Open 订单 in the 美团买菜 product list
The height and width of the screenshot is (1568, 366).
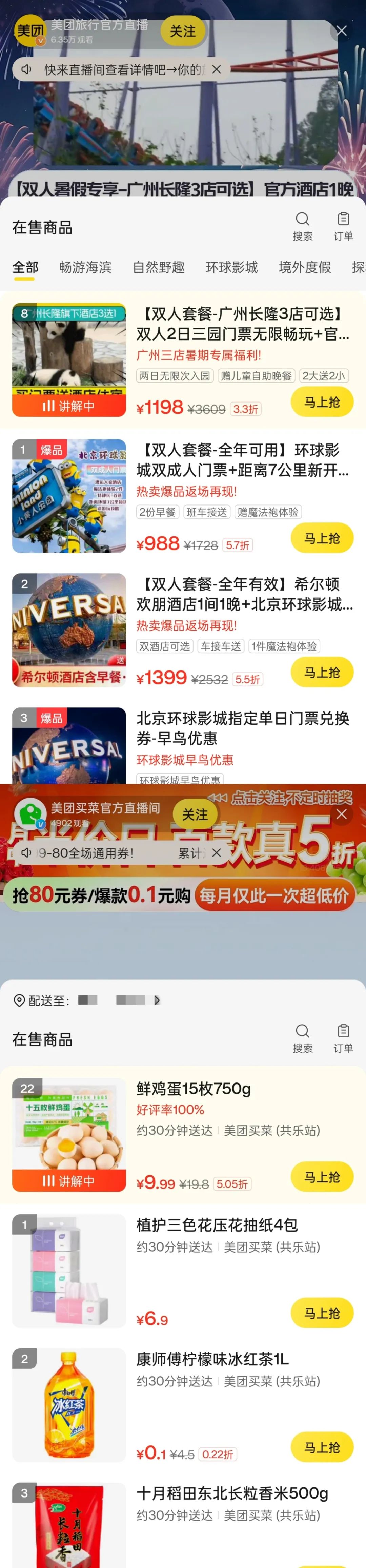click(343, 1038)
